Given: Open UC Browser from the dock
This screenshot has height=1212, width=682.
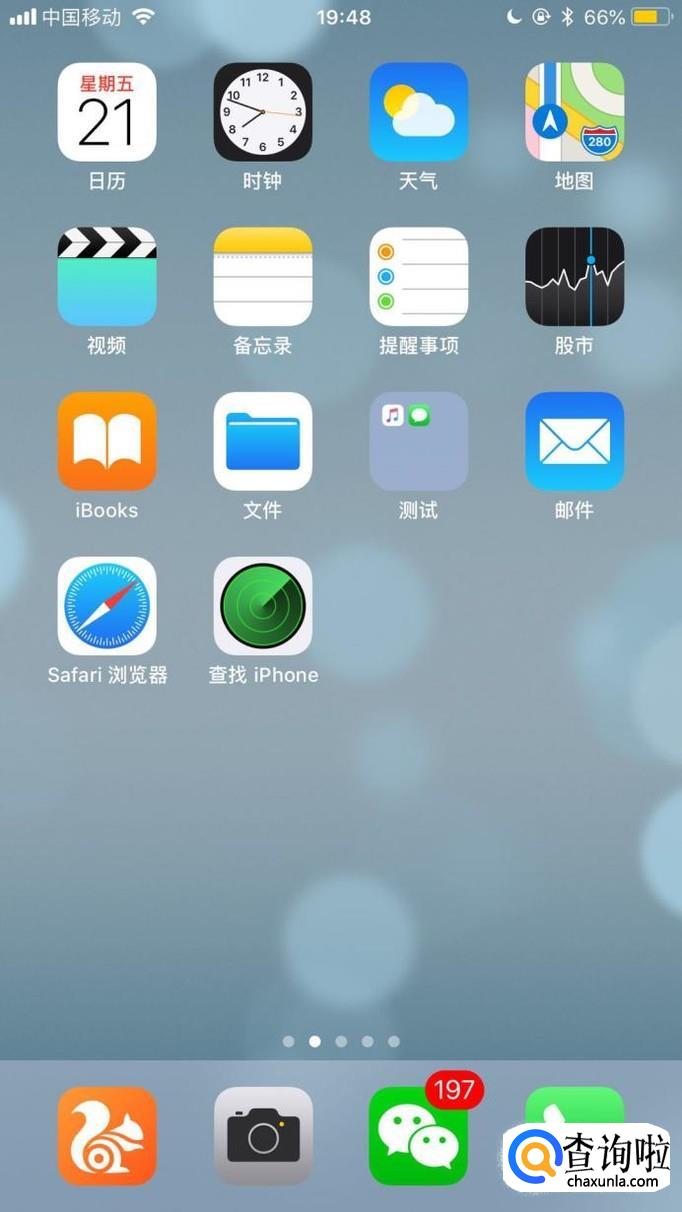Looking at the screenshot, I should coord(107,1136).
